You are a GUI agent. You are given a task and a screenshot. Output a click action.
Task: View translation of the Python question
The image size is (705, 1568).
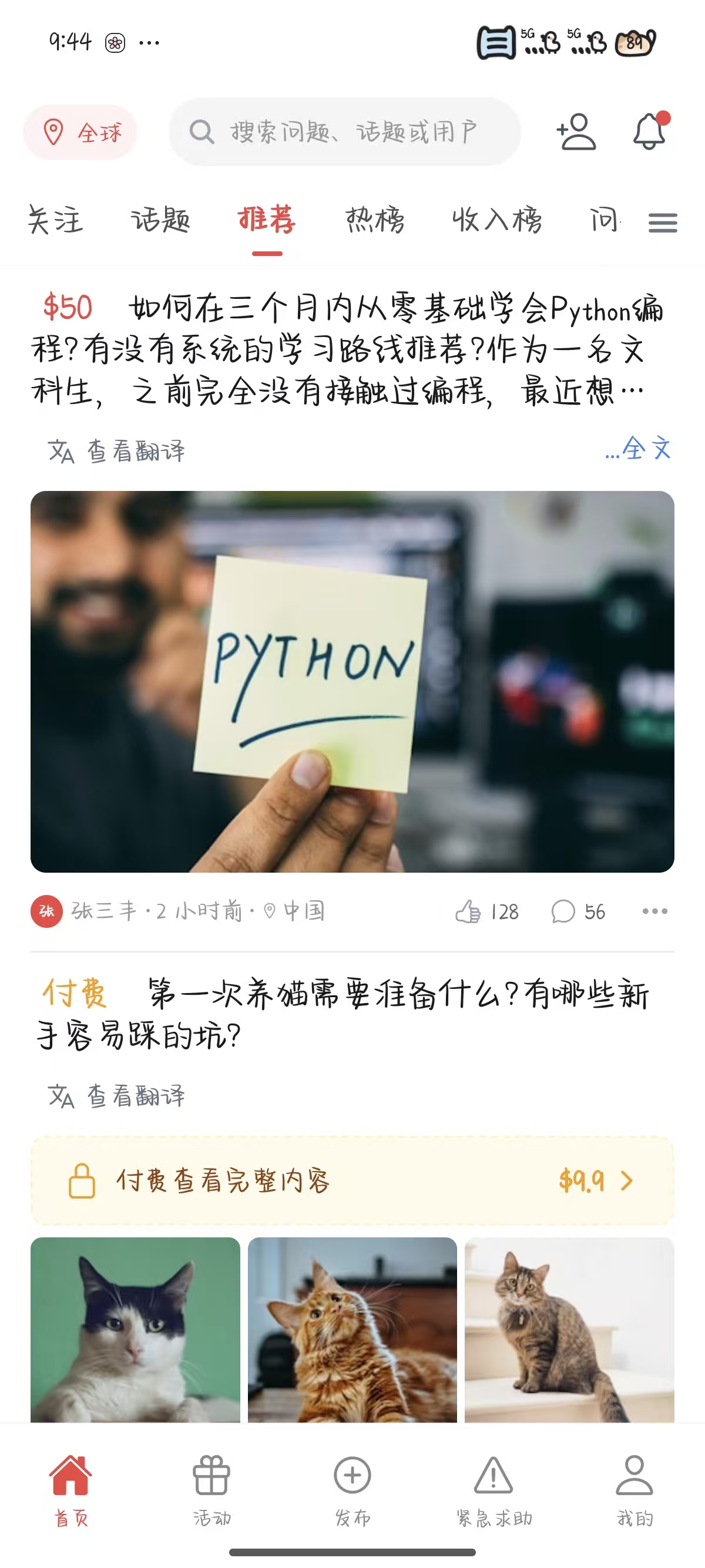(x=117, y=452)
